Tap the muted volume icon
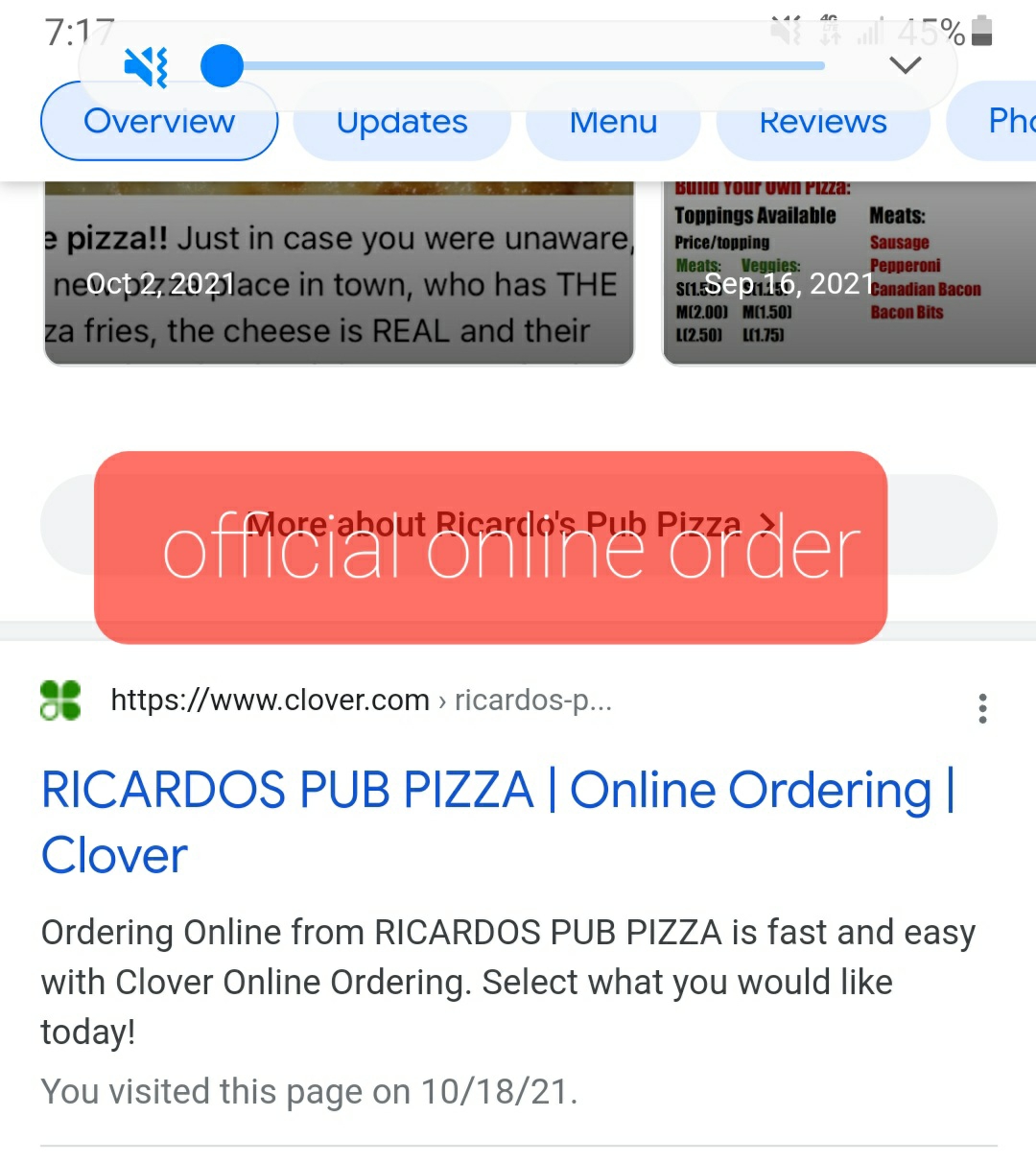This screenshot has height=1163, width=1036. click(x=146, y=67)
